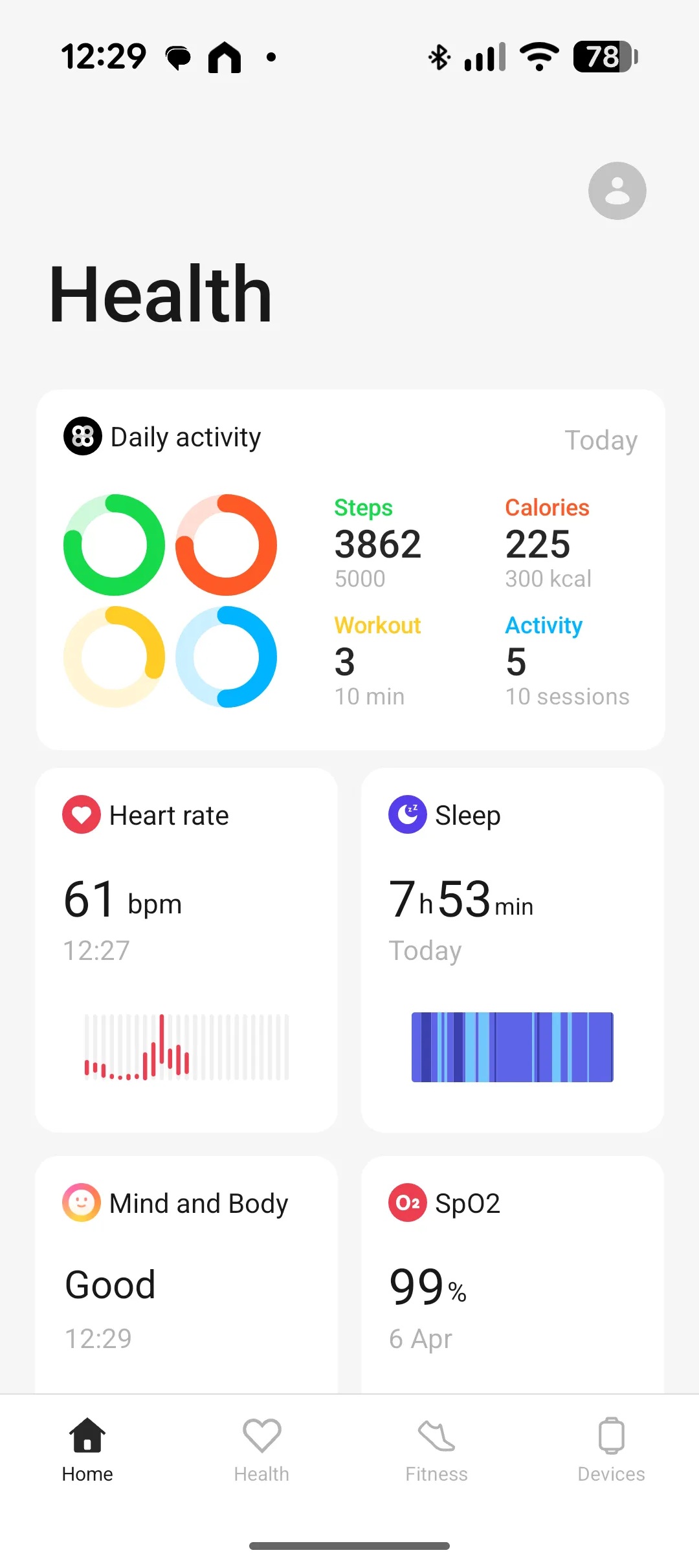Open the Daily activity card
Screen dimensions: 699x1568
tap(349, 569)
